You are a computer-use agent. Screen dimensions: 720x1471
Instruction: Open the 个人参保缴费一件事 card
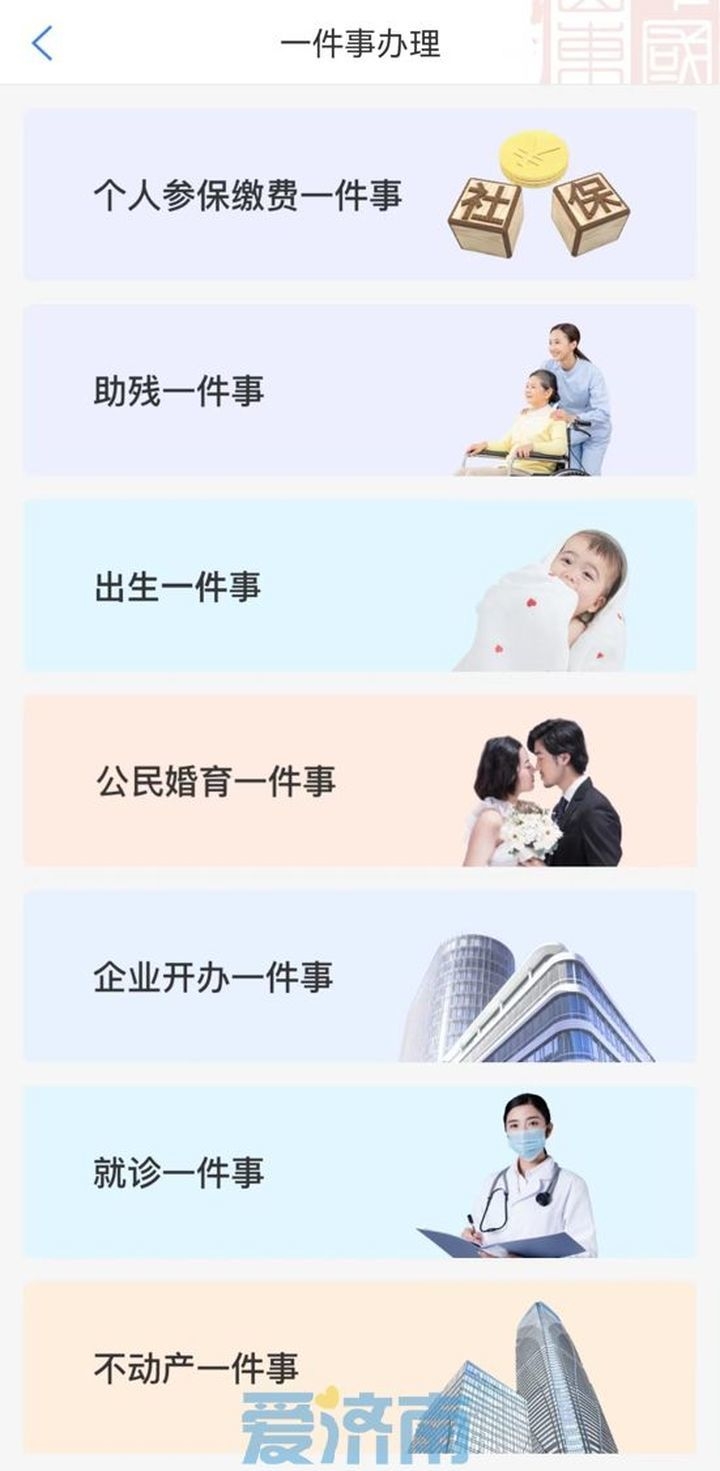tap(360, 194)
